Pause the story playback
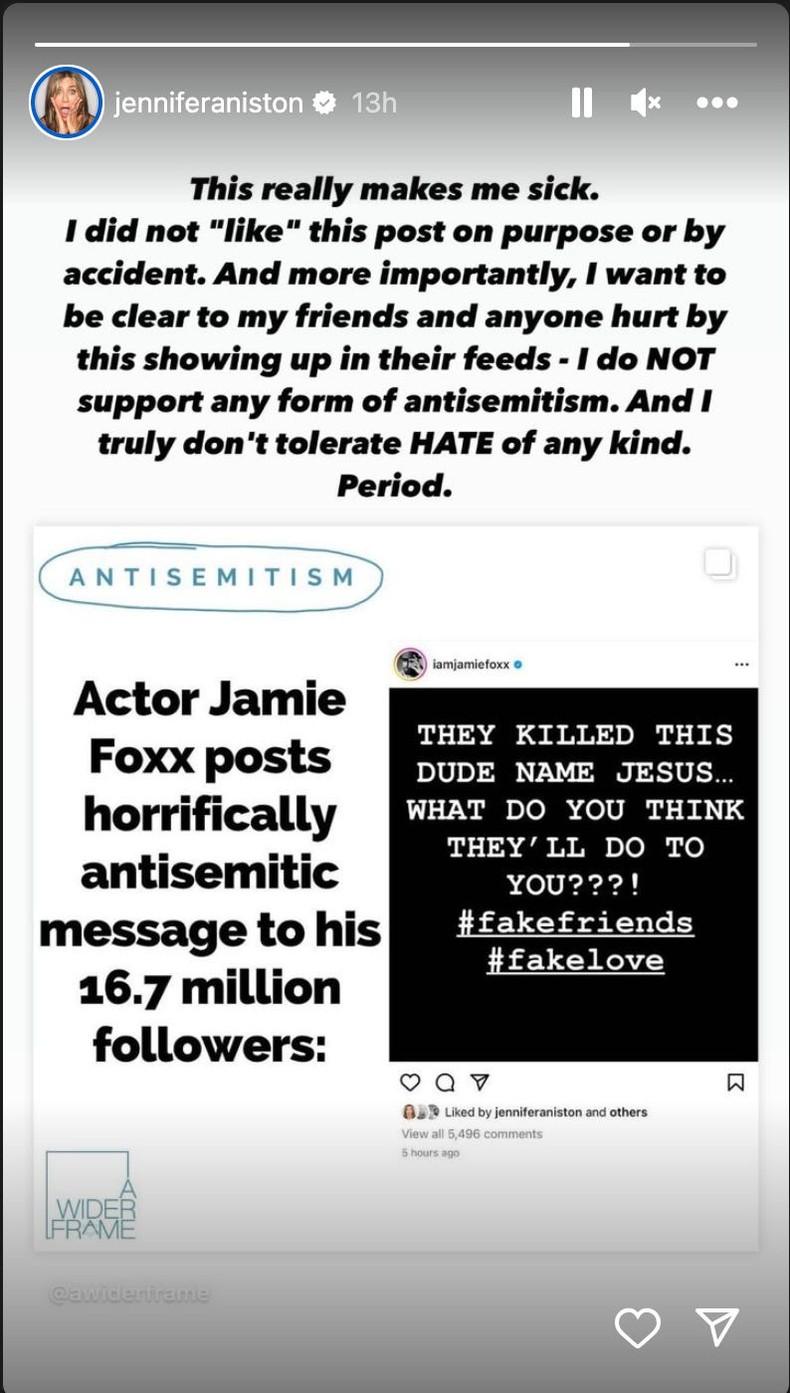Viewport: 790px width, 1393px height. pyautogui.click(x=581, y=102)
